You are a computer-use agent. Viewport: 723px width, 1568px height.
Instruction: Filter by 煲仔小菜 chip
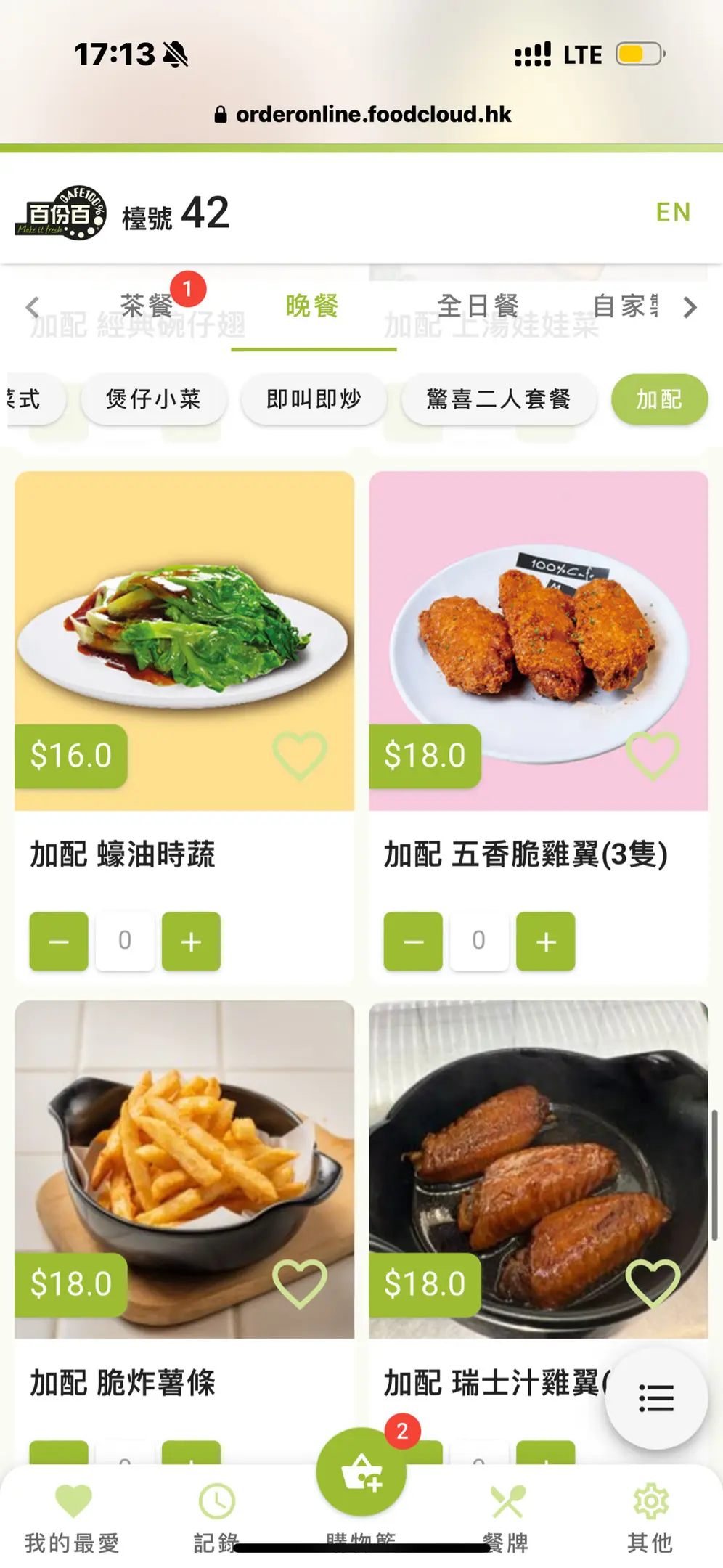[x=153, y=399]
